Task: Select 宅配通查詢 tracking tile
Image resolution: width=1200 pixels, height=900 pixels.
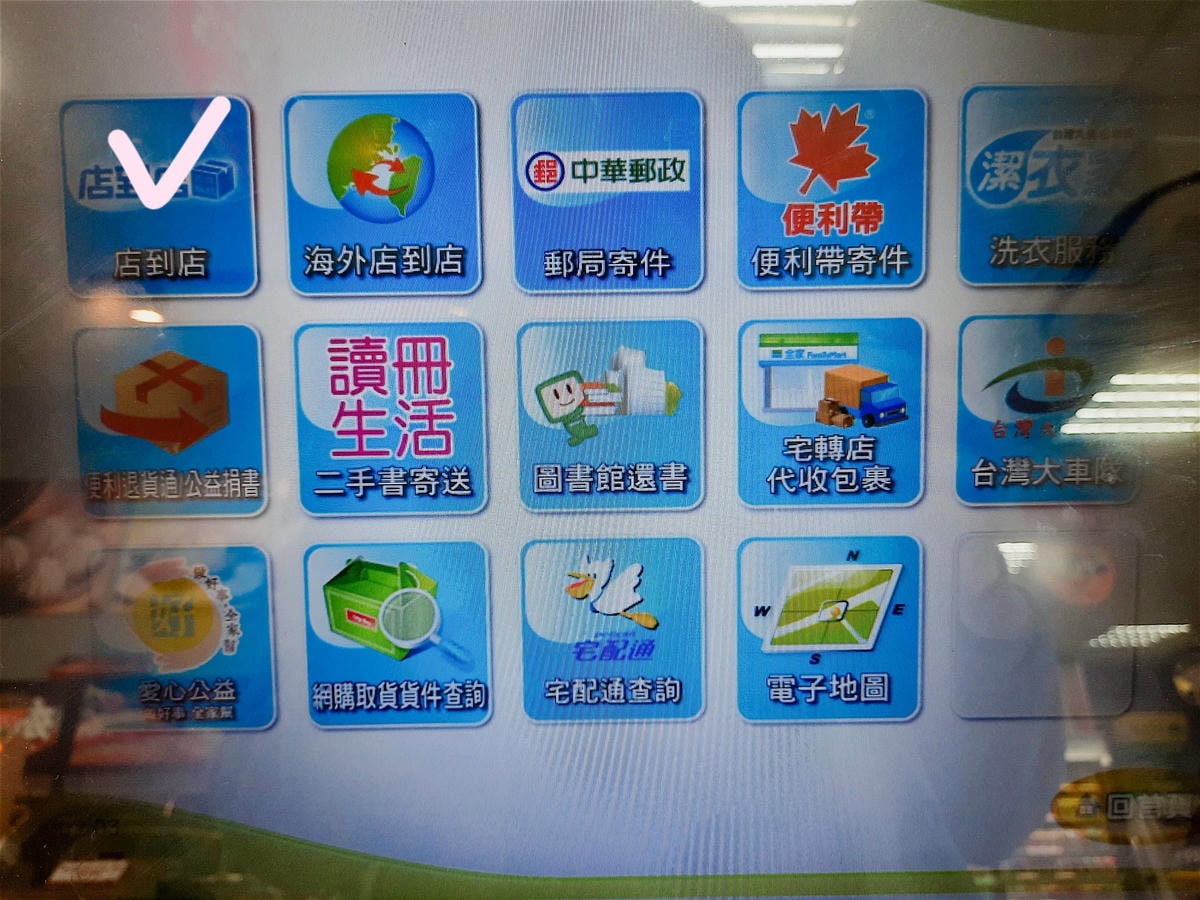Action: 612,630
